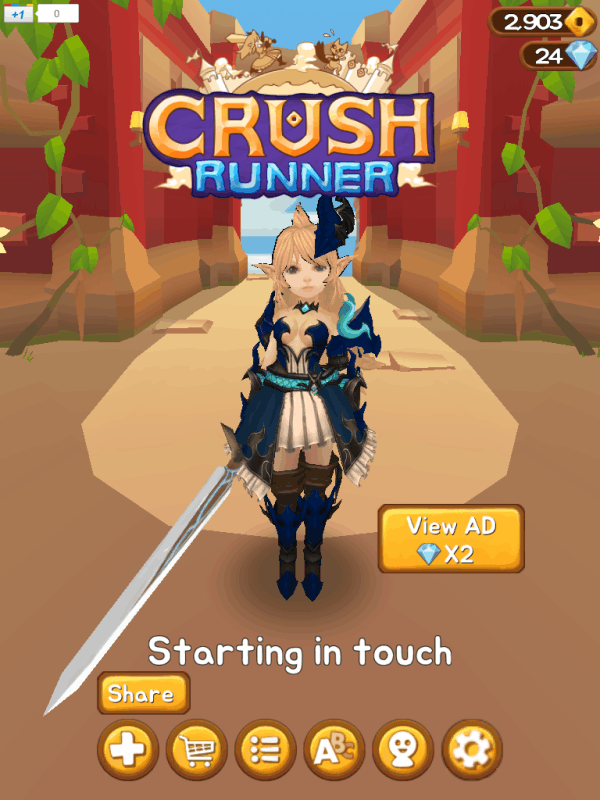Open the plus icon button

click(x=126, y=748)
